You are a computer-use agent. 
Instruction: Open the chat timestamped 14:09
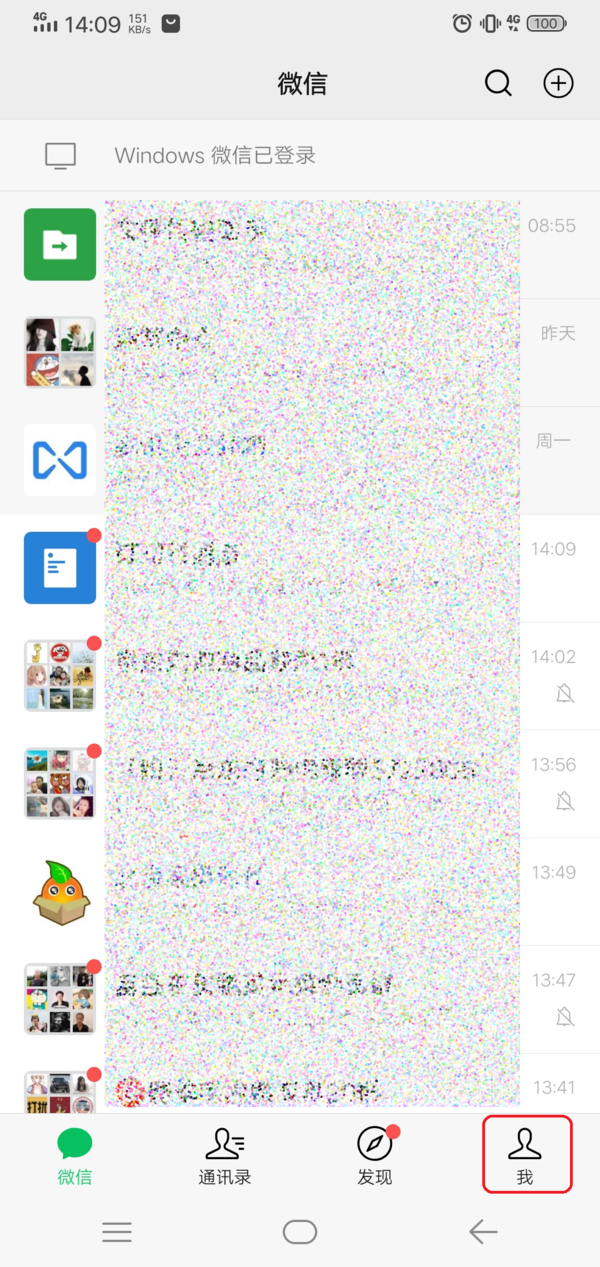coord(300,568)
